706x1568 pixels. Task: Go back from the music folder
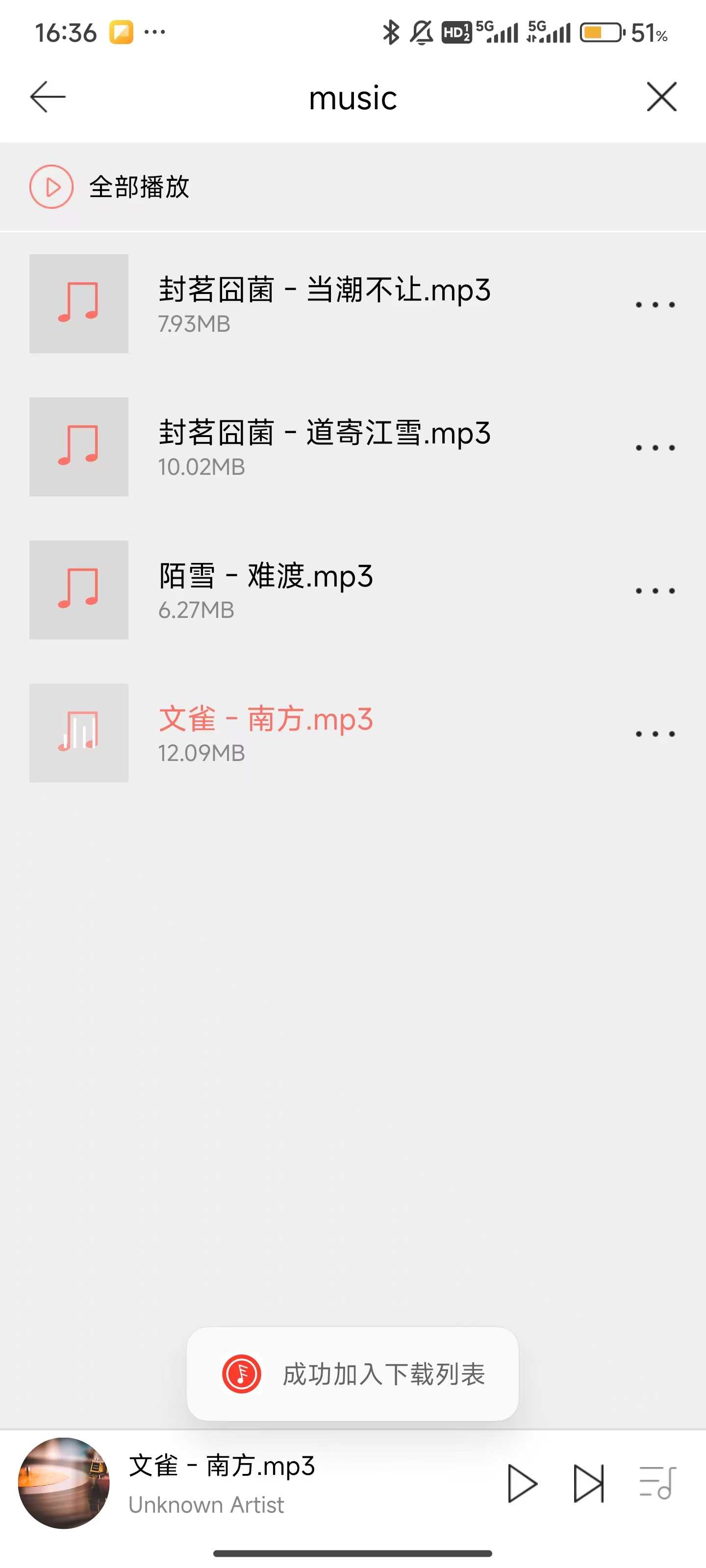pyautogui.click(x=48, y=97)
